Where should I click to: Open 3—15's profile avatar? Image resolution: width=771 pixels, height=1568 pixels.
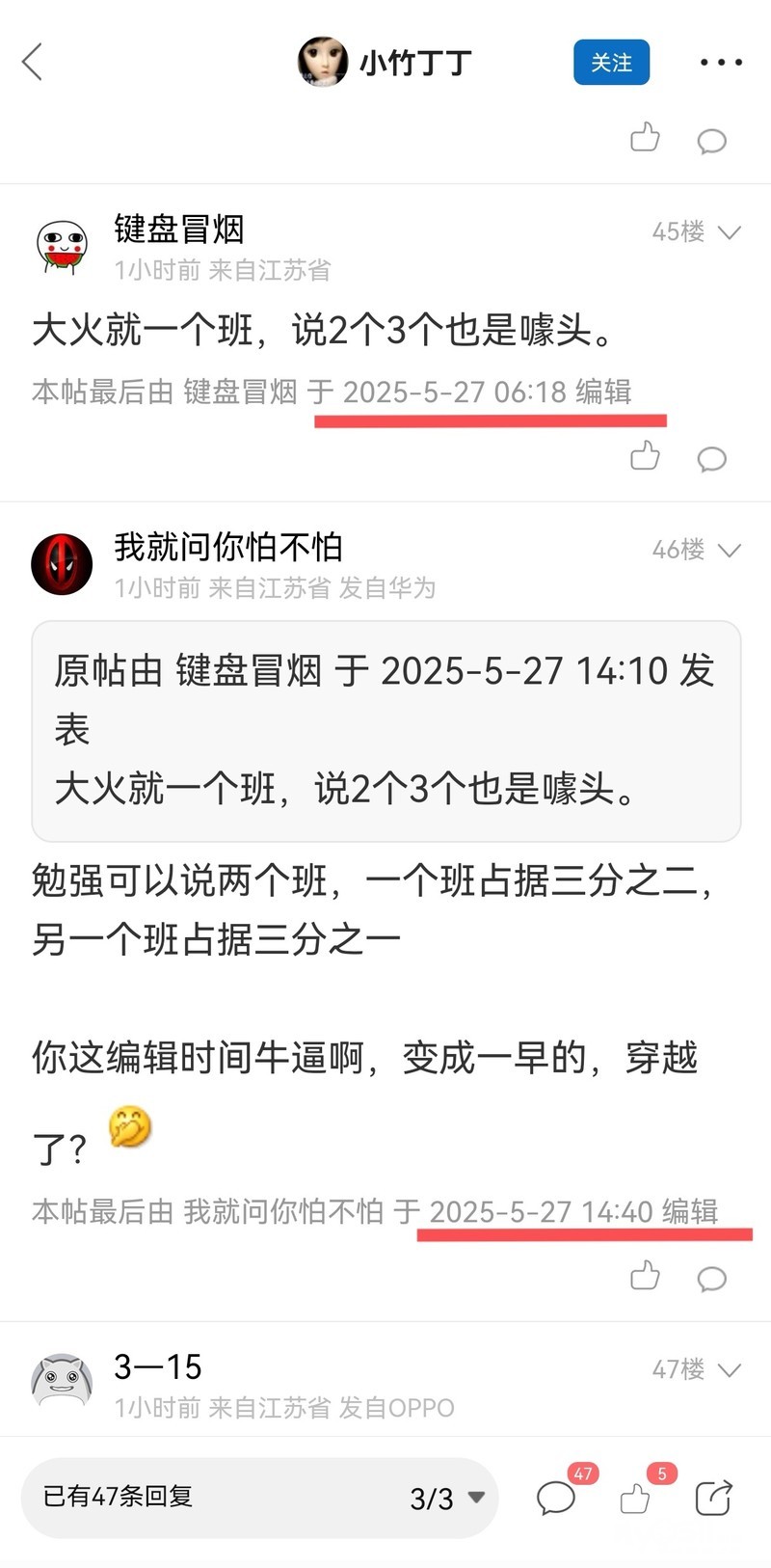tap(62, 1382)
